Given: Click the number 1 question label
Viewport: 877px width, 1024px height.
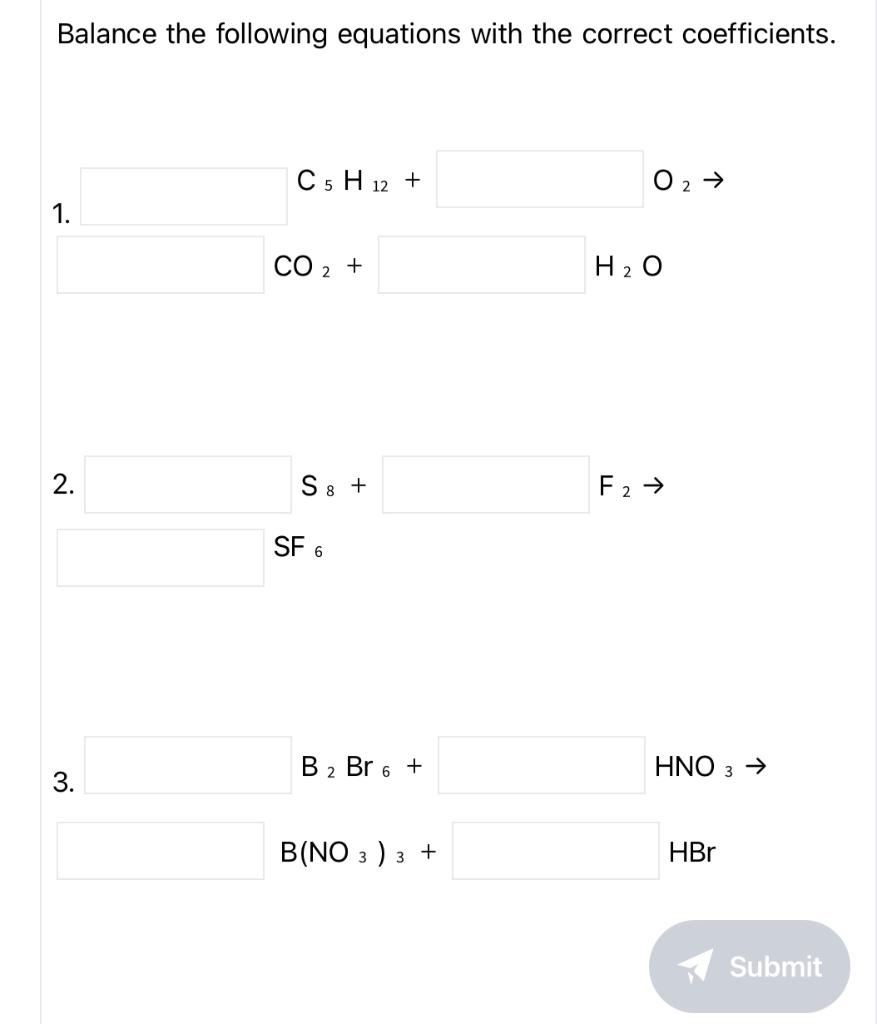Looking at the screenshot, I should (x=60, y=212).
